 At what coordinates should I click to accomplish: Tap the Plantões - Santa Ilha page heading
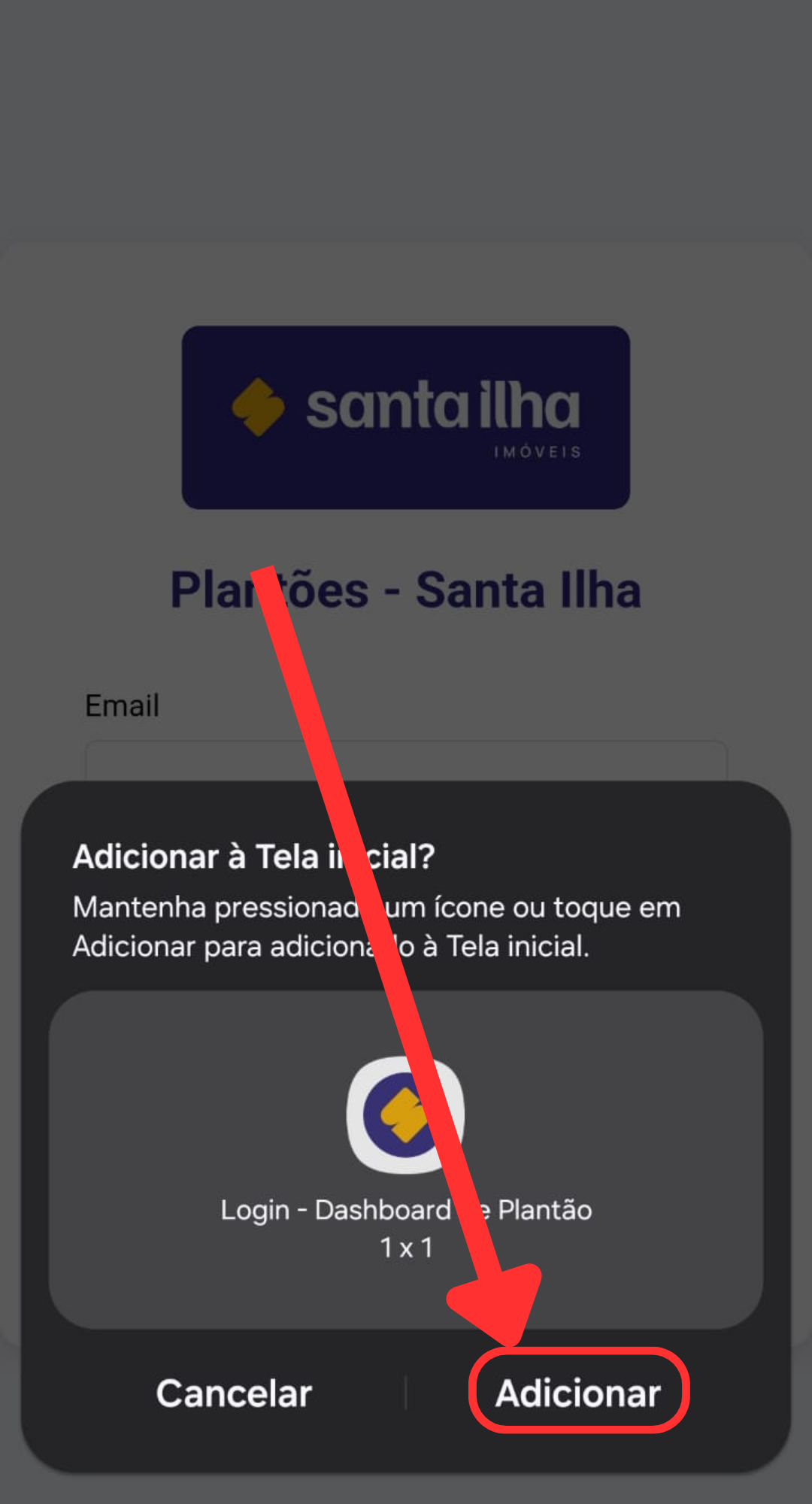click(x=406, y=590)
